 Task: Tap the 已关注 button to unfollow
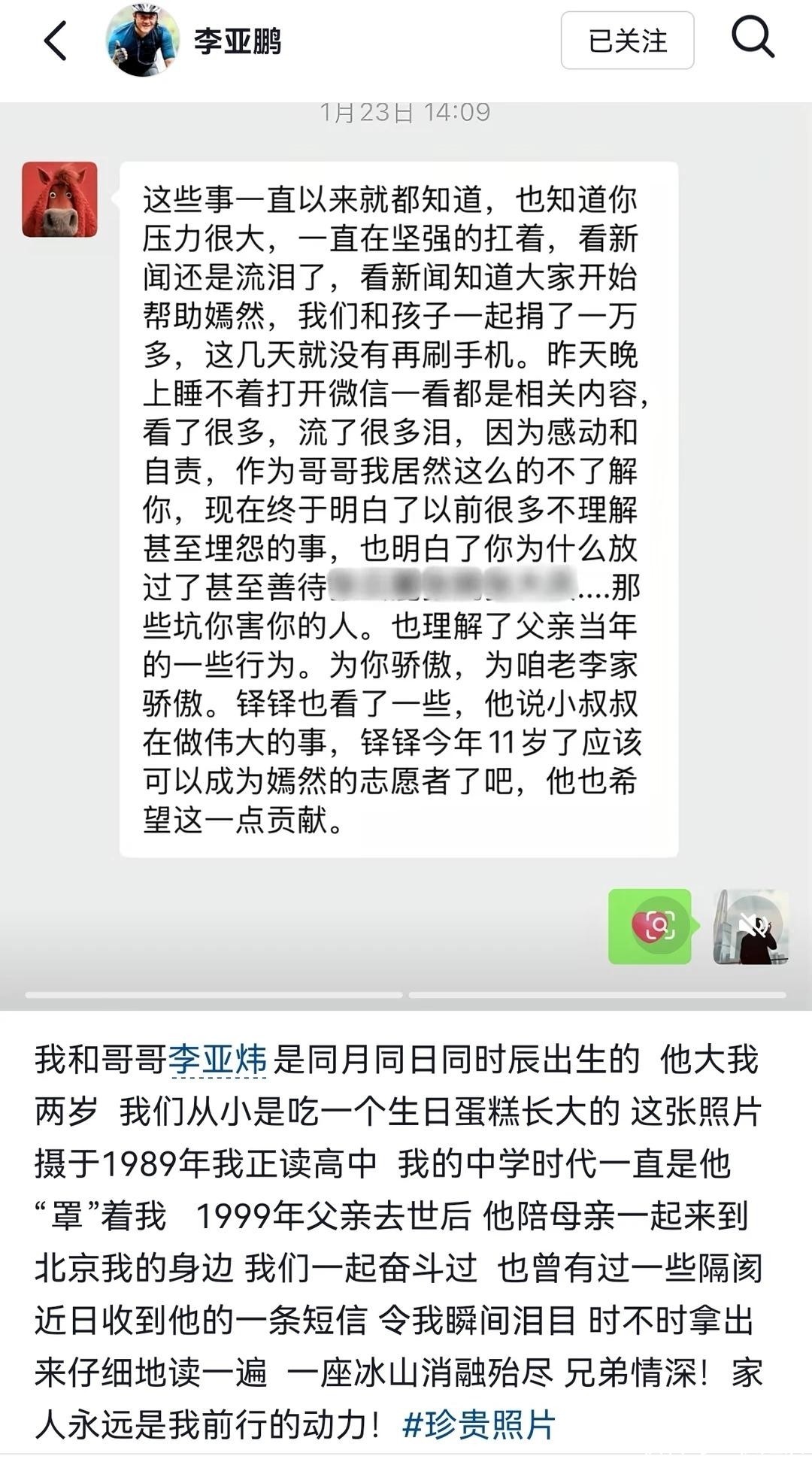coord(627,41)
